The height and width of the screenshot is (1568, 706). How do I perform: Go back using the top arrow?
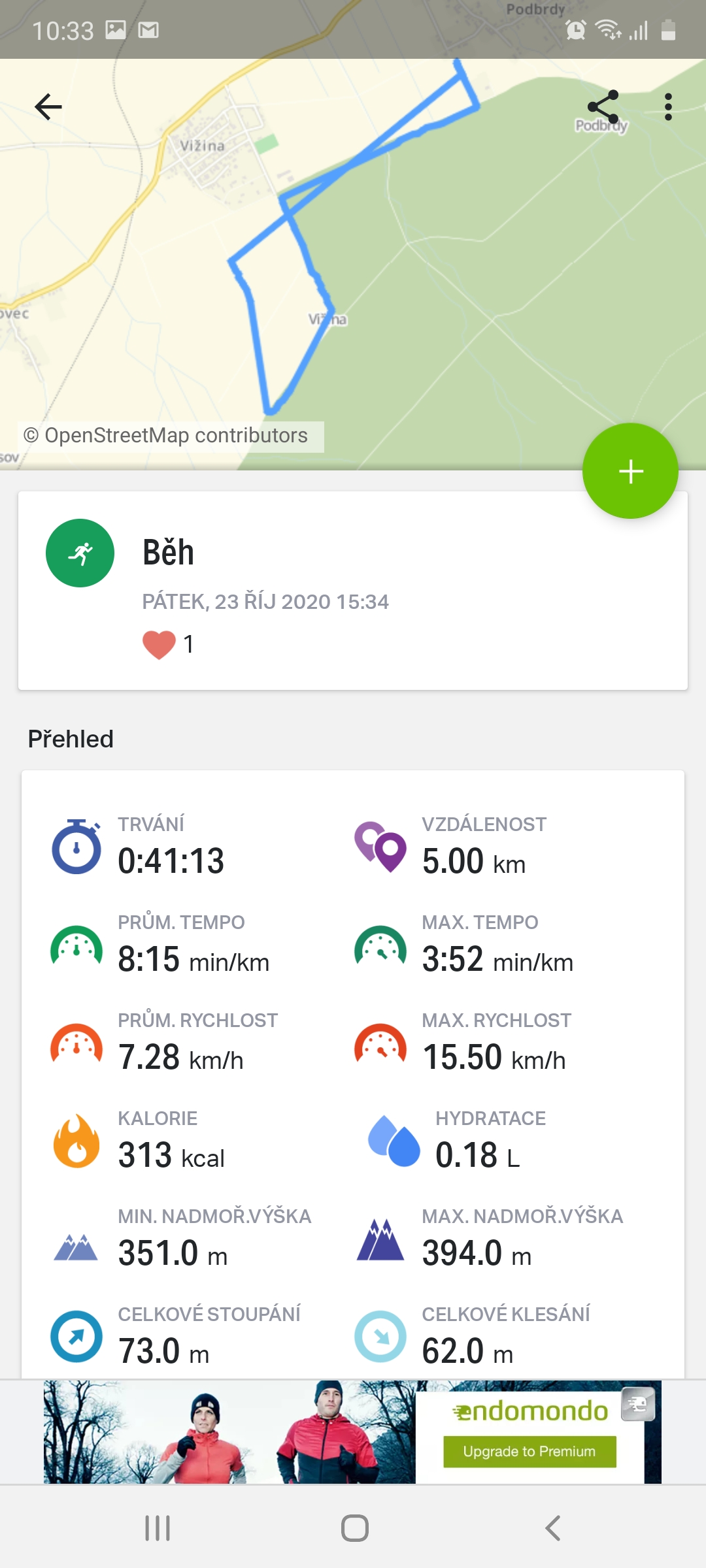pos(48,106)
